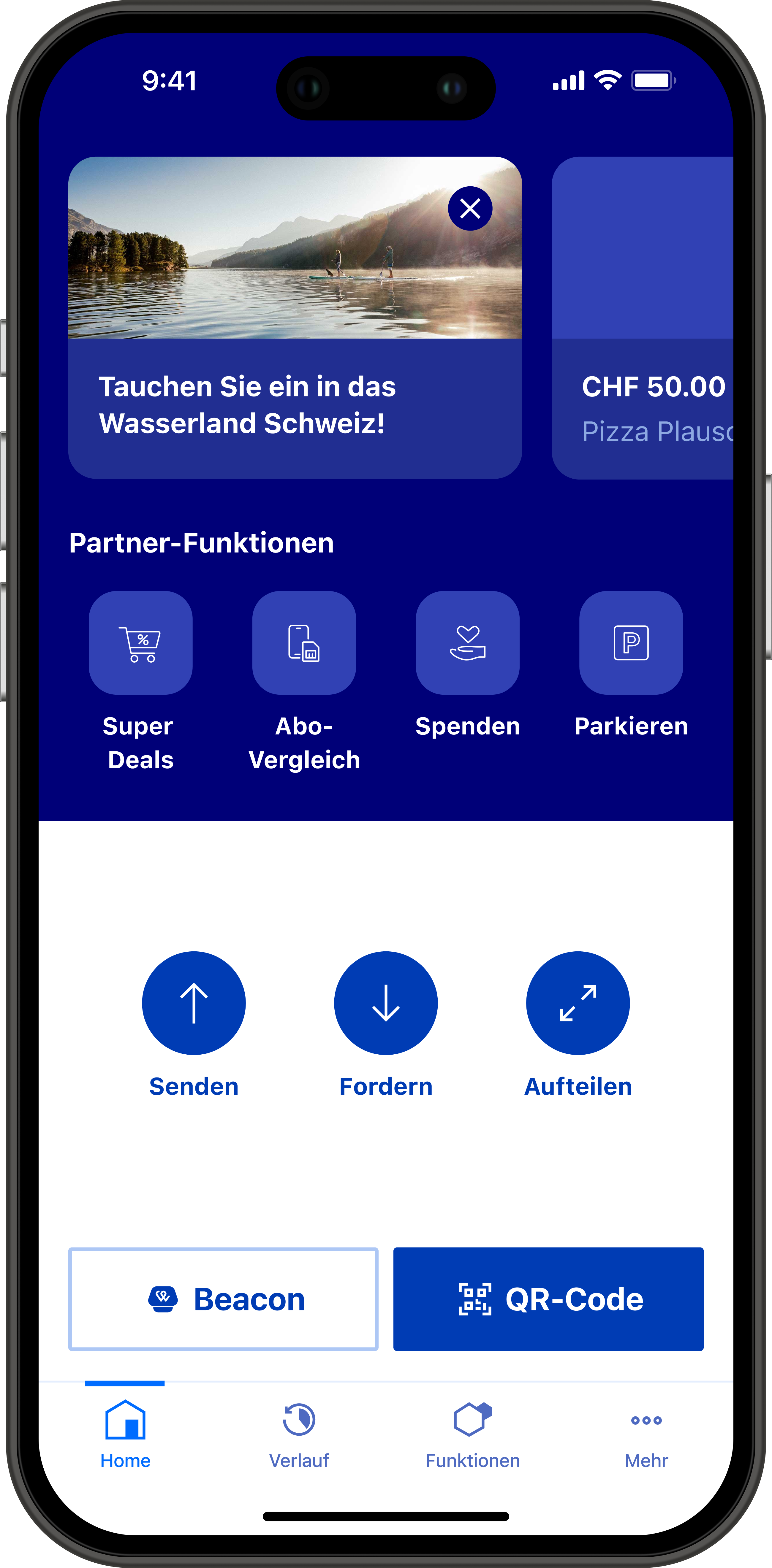Open Super Deals partner function
The height and width of the screenshot is (1568, 772).
[141, 643]
